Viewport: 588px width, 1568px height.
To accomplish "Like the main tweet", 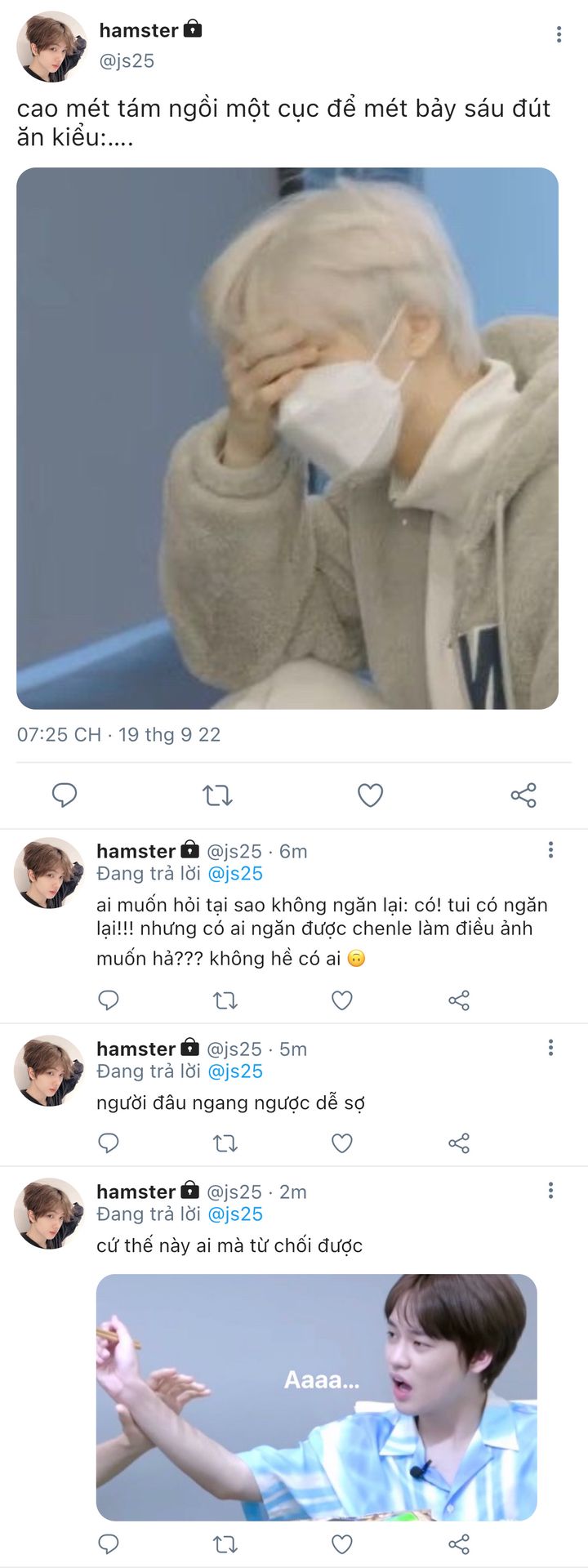I will pos(370,795).
